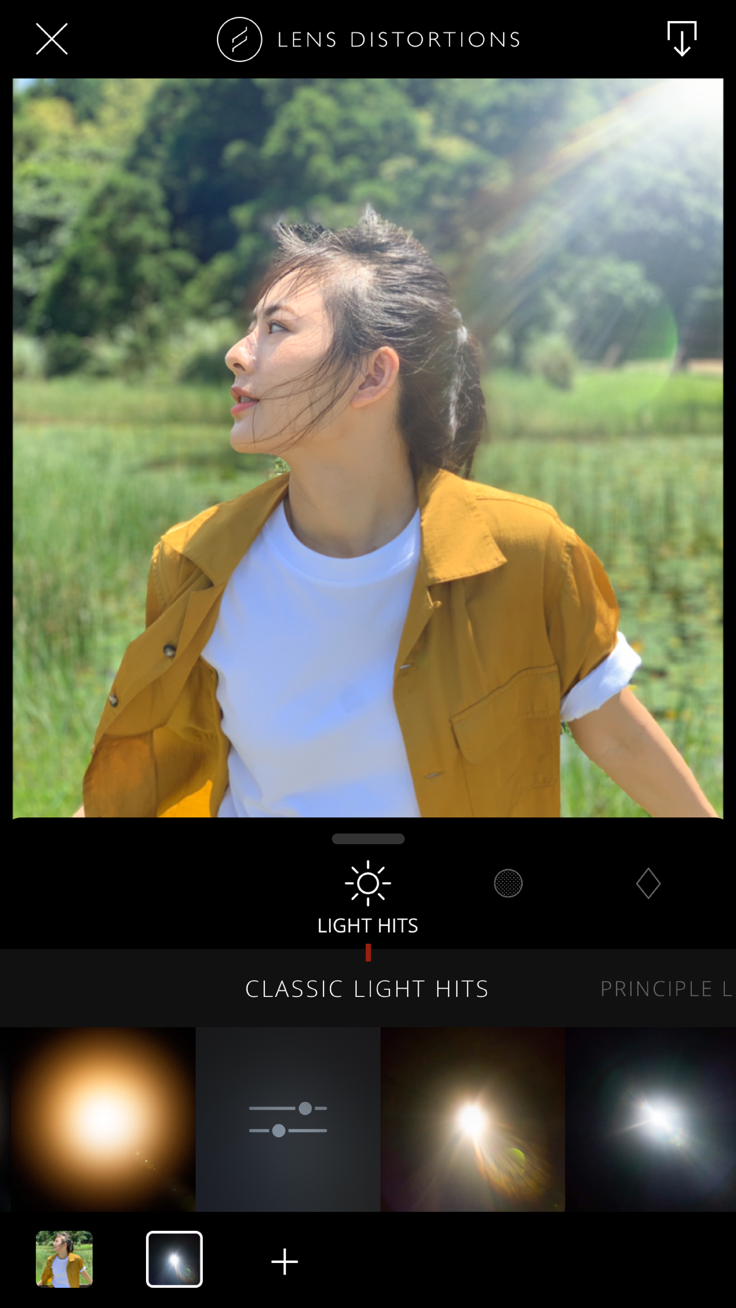Apply the white star flare light hit
The width and height of the screenshot is (736, 1308).
pyautogui.click(x=652, y=1119)
